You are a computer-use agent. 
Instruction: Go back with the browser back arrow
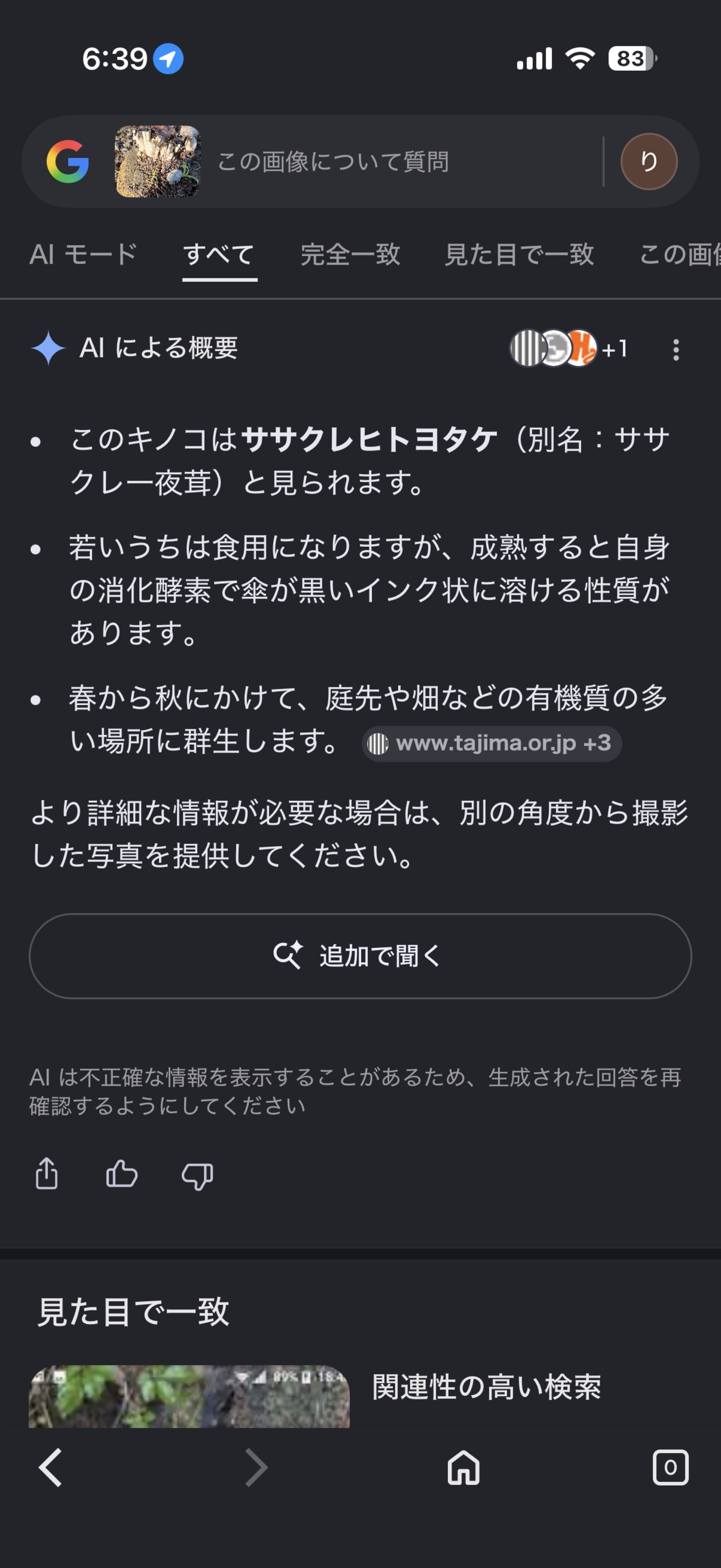pyautogui.click(x=51, y=1468)
